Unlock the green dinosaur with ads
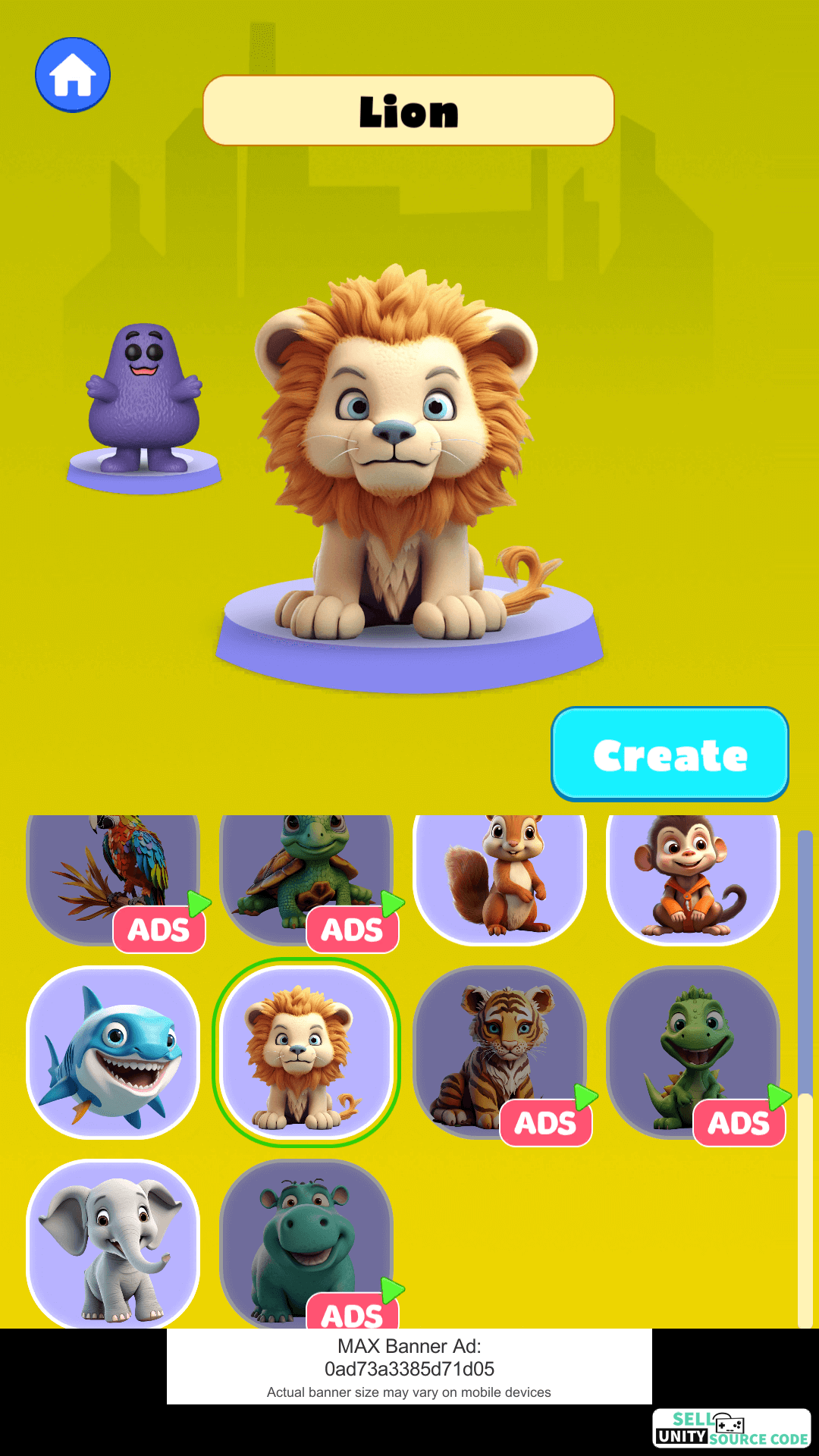 click(693, 1053)
